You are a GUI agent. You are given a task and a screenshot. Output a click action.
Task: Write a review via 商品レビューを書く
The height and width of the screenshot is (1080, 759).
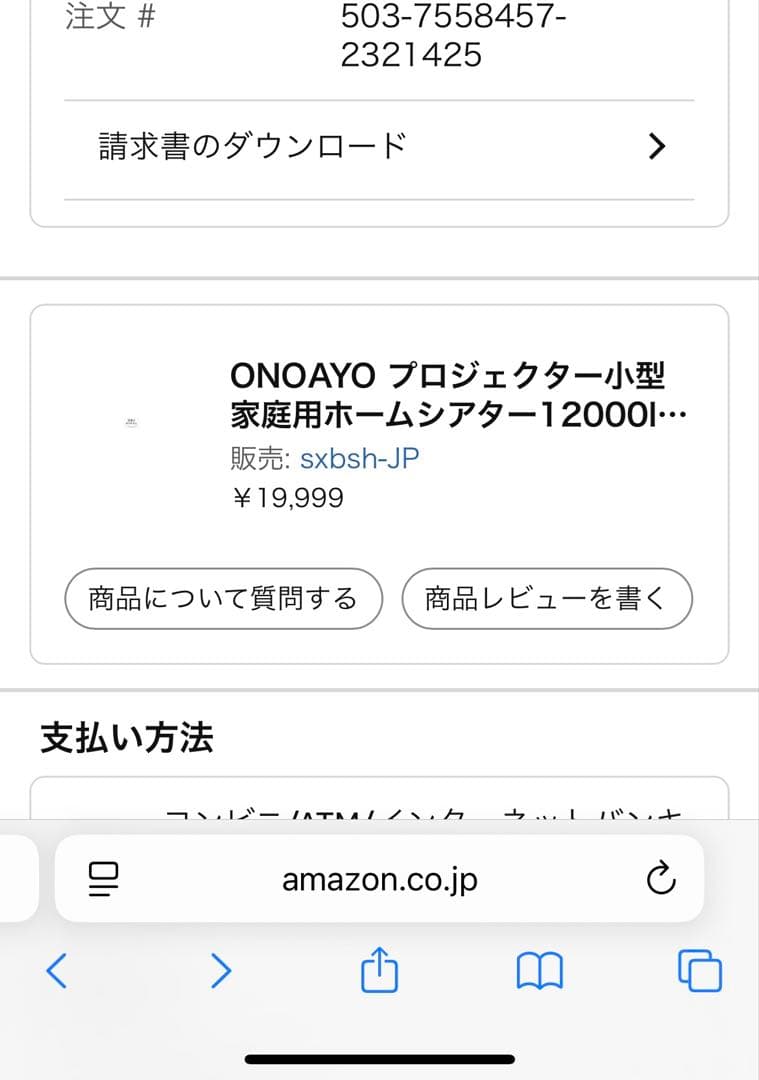[x=546, y=598]
